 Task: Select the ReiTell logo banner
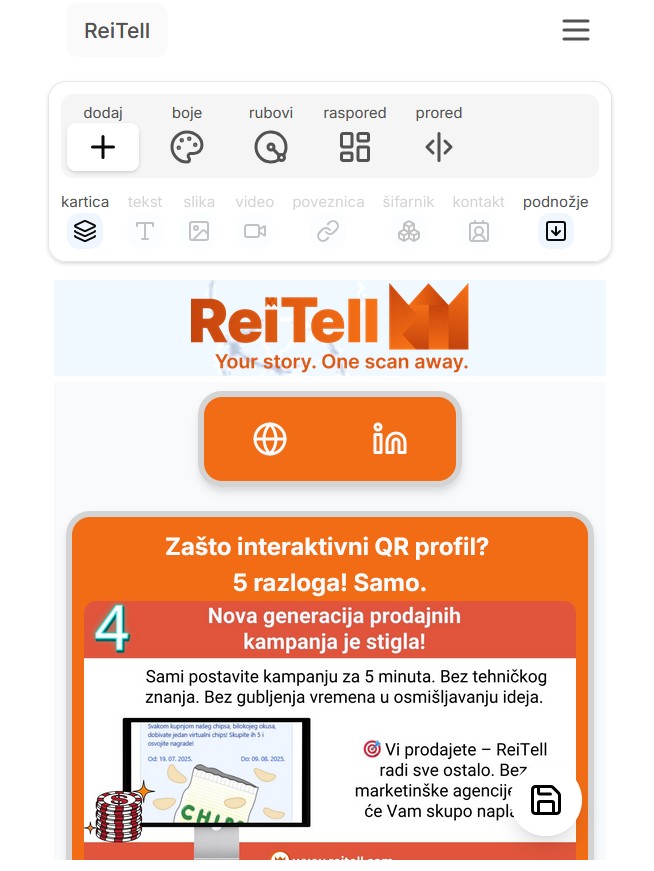[x=330, y=328]
